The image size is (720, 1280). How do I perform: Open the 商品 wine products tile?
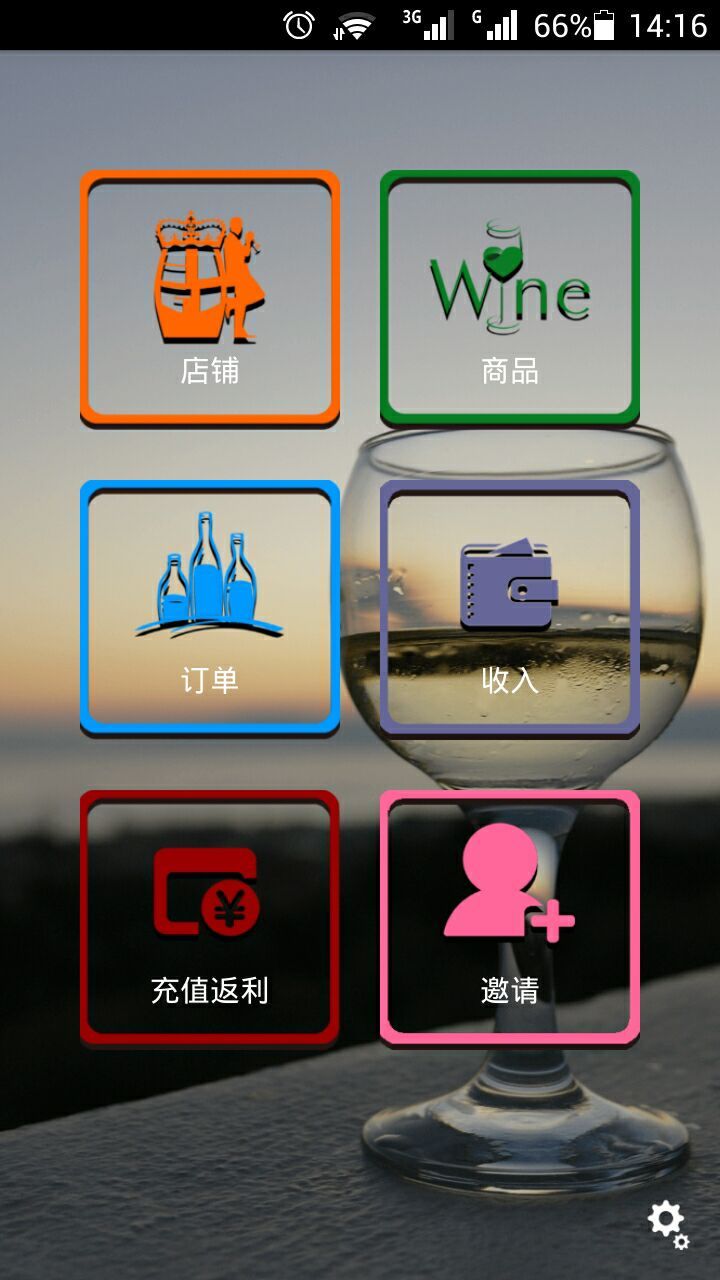click(510, 298)
